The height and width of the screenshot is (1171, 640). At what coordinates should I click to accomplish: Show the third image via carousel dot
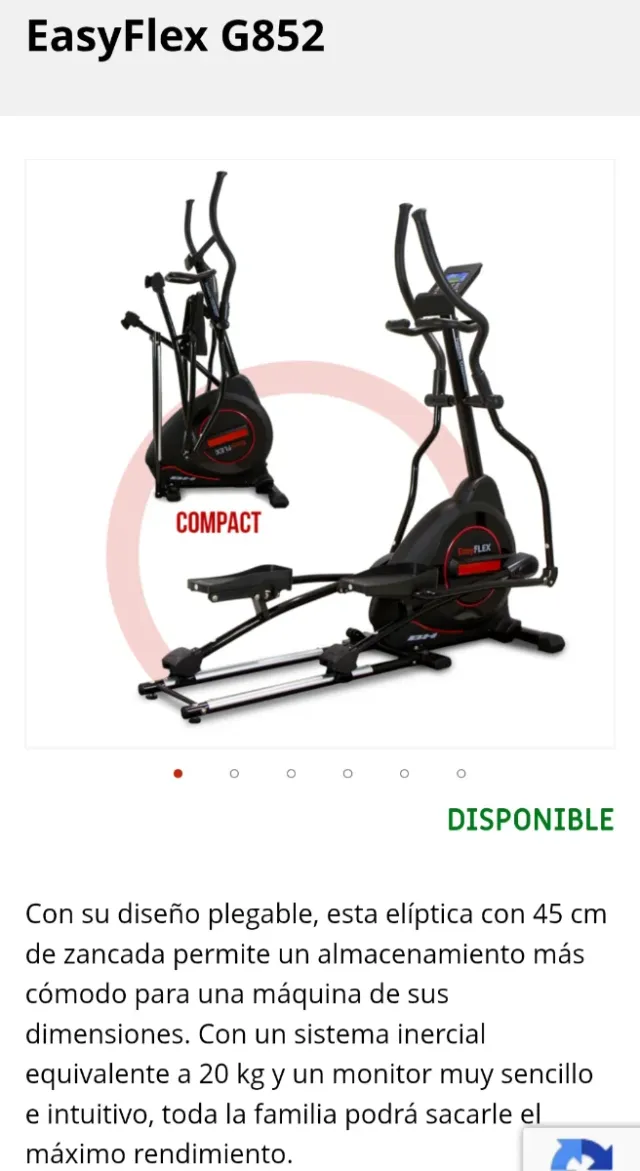pyautogui.click(x=291, y=773)
